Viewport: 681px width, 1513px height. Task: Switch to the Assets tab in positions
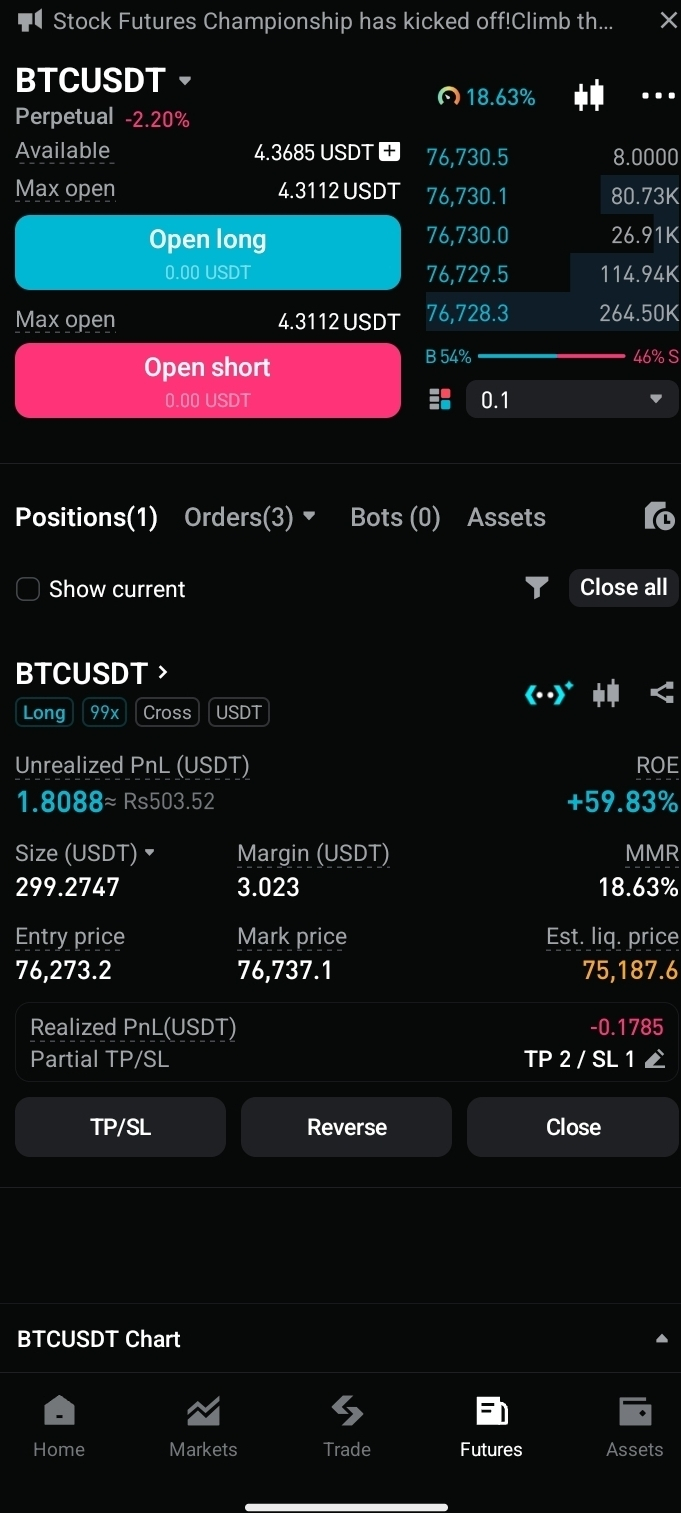(x=506, y=517)
